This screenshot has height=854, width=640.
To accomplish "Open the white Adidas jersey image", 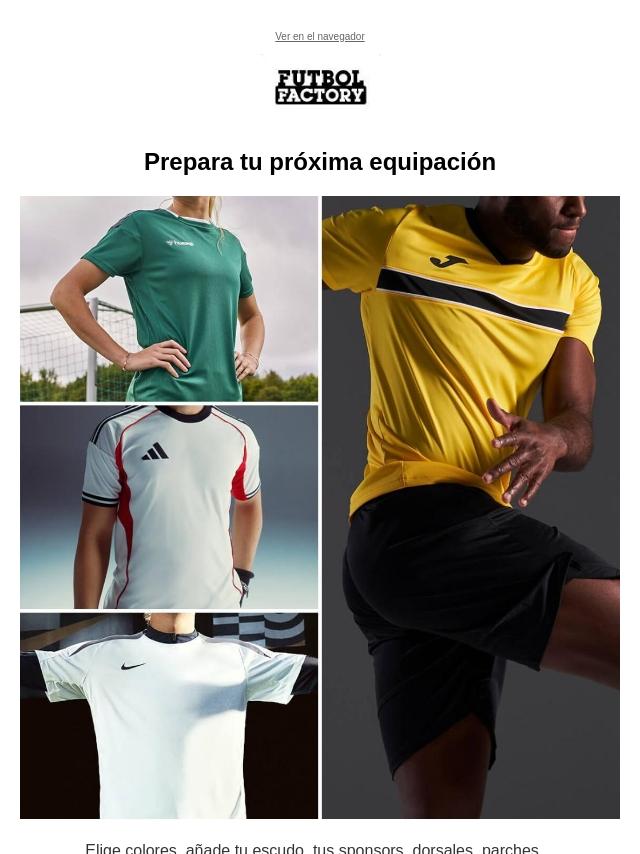I will [x=169, y=507].
